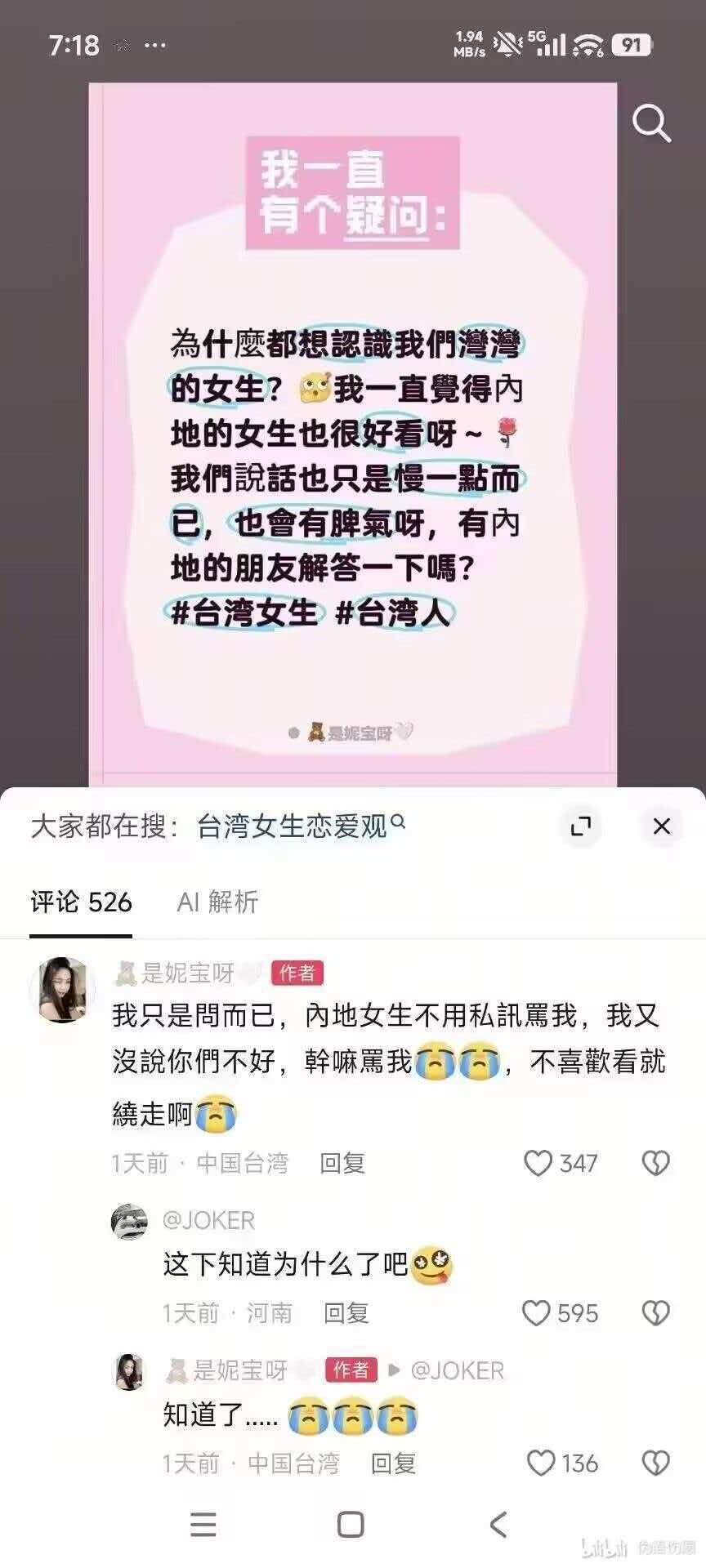Screen dimensions: 706x1568
Task: Reply to the author's 知道了 comment
Action: pos(394,1463)
